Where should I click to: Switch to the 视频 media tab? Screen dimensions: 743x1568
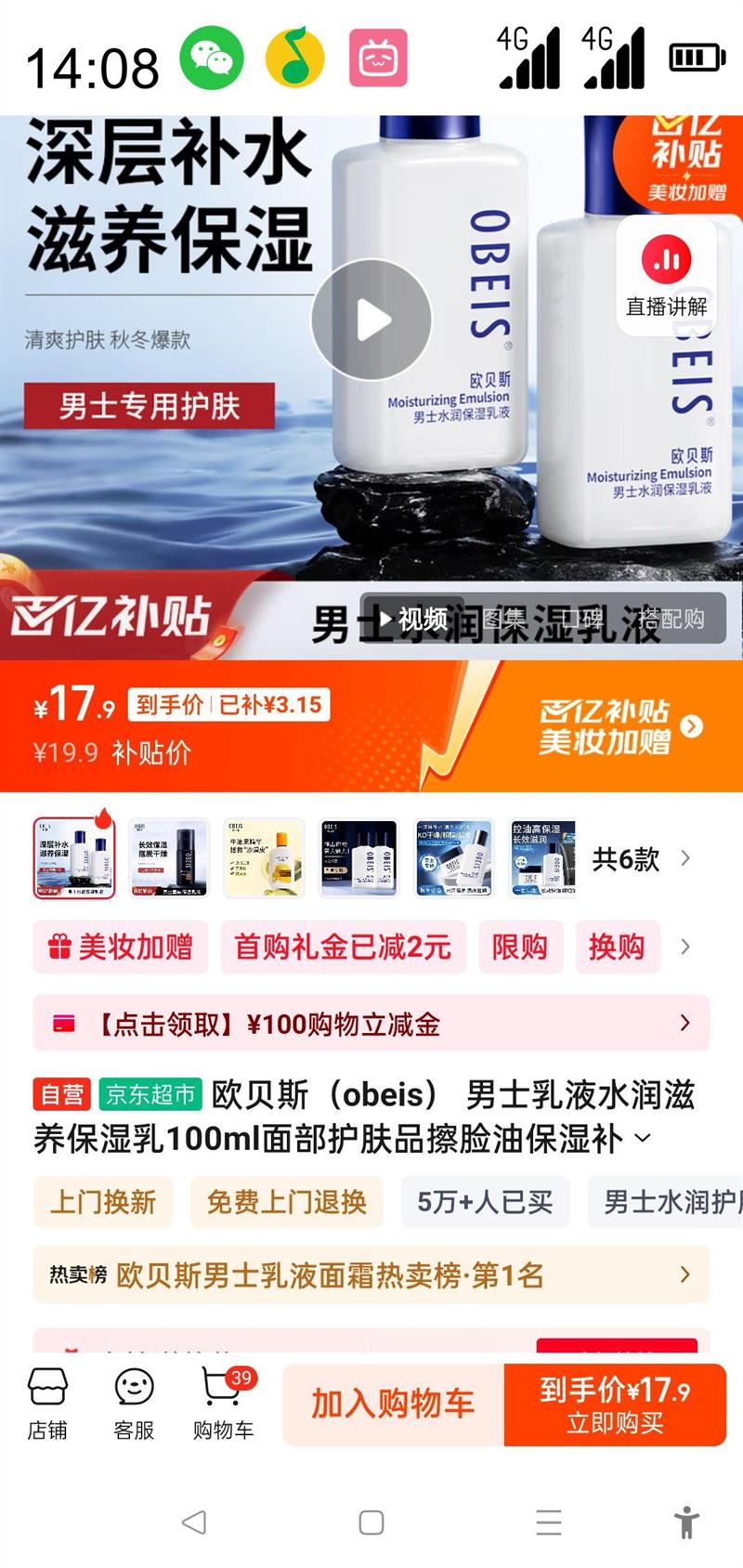(x=413, y=619)
